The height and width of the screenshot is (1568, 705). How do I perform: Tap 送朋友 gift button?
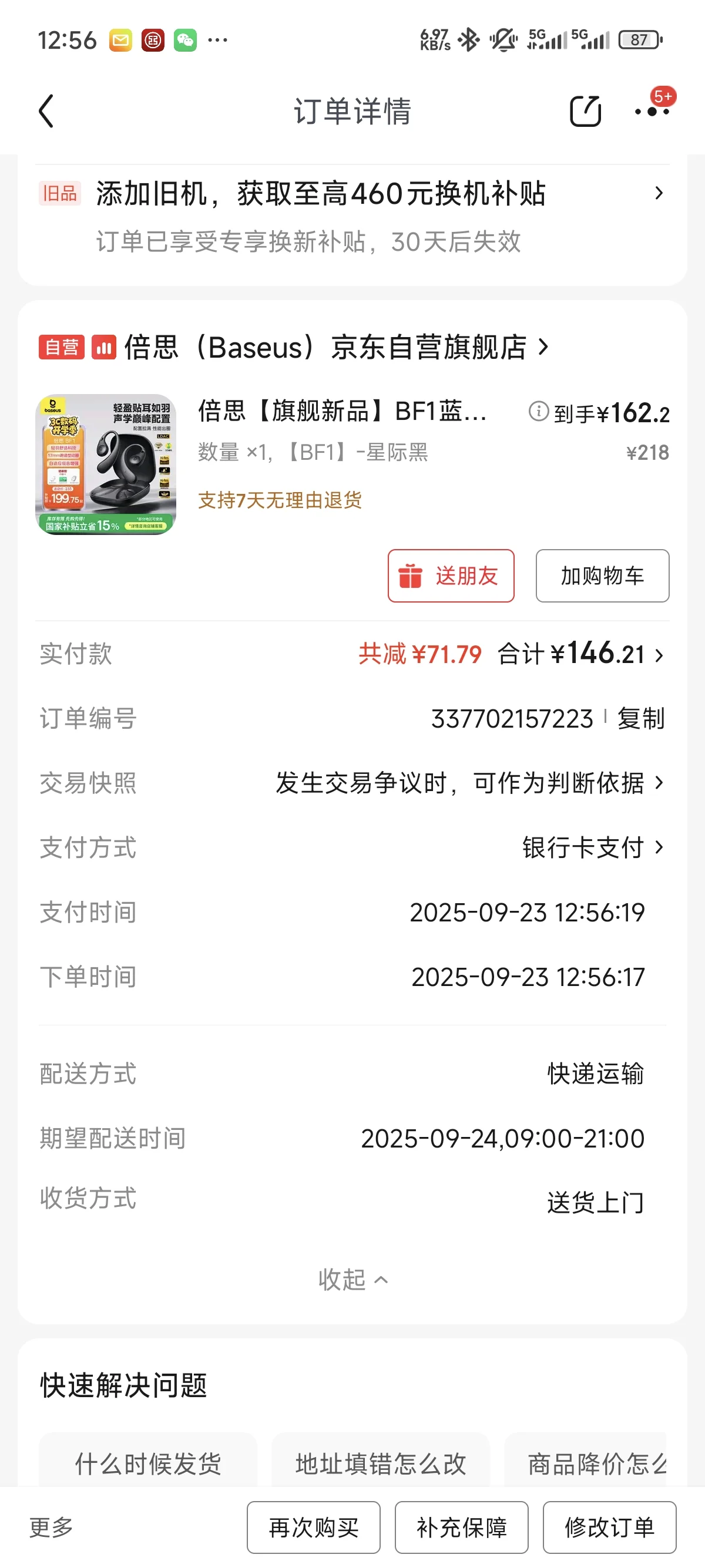coord(451,576)
